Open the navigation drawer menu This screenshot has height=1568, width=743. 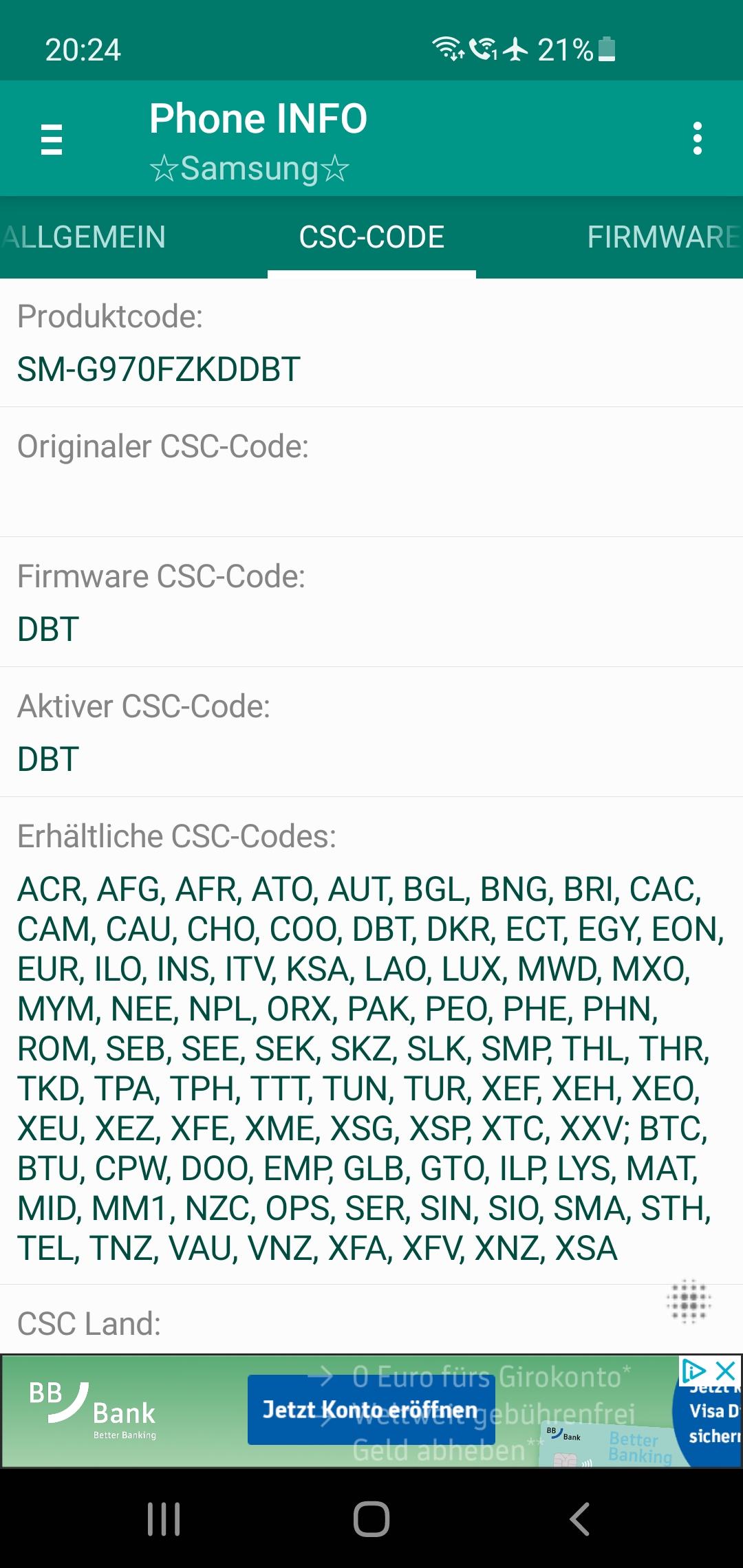[52, 139]
